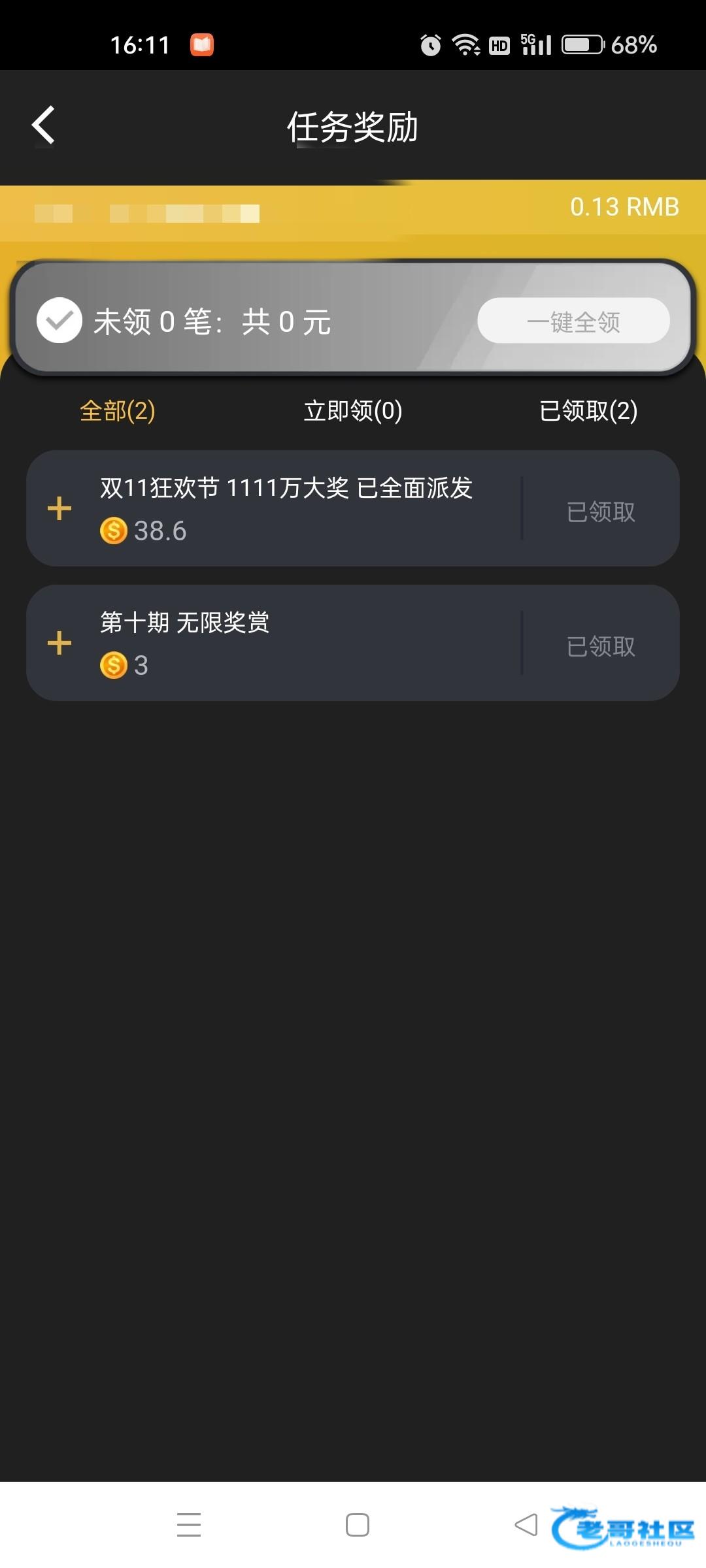The image size is (706, 1568).
Task: Open recent apps from the navigation bar
Action: click(189, 1525)
